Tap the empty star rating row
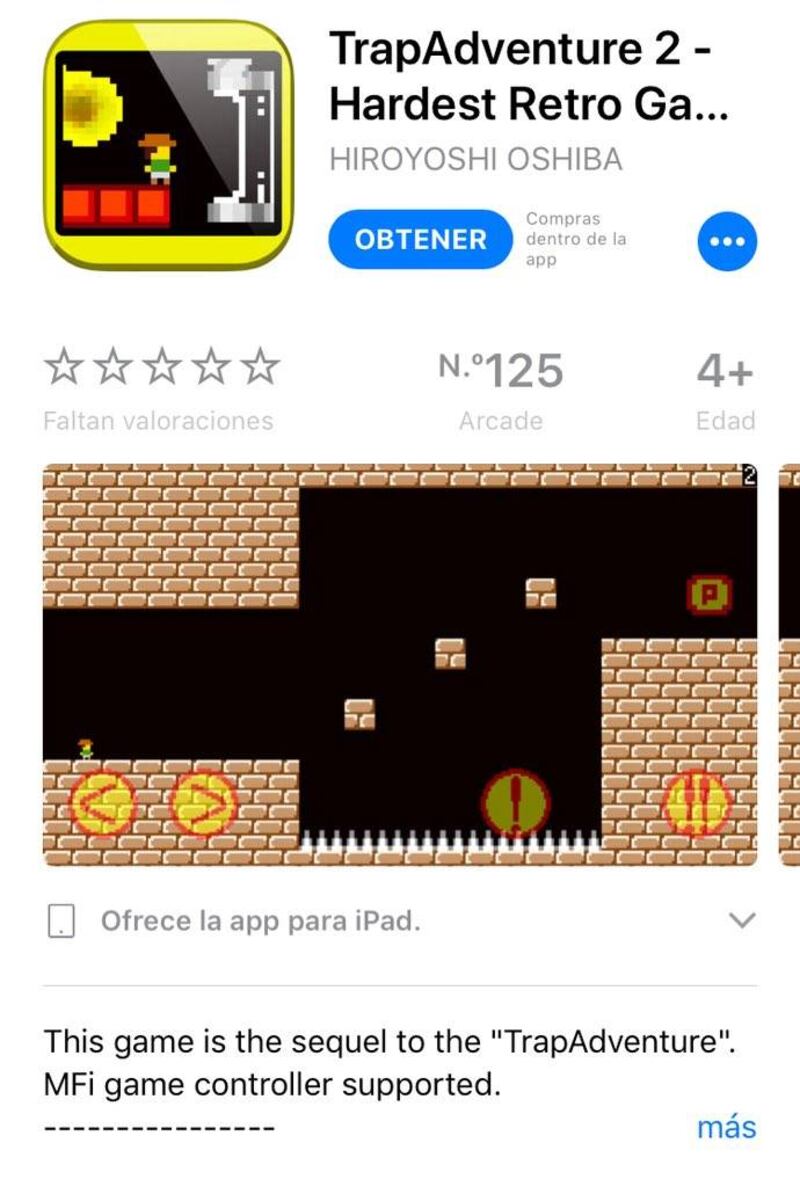The image size is (800, 1187). click(160, 370)
